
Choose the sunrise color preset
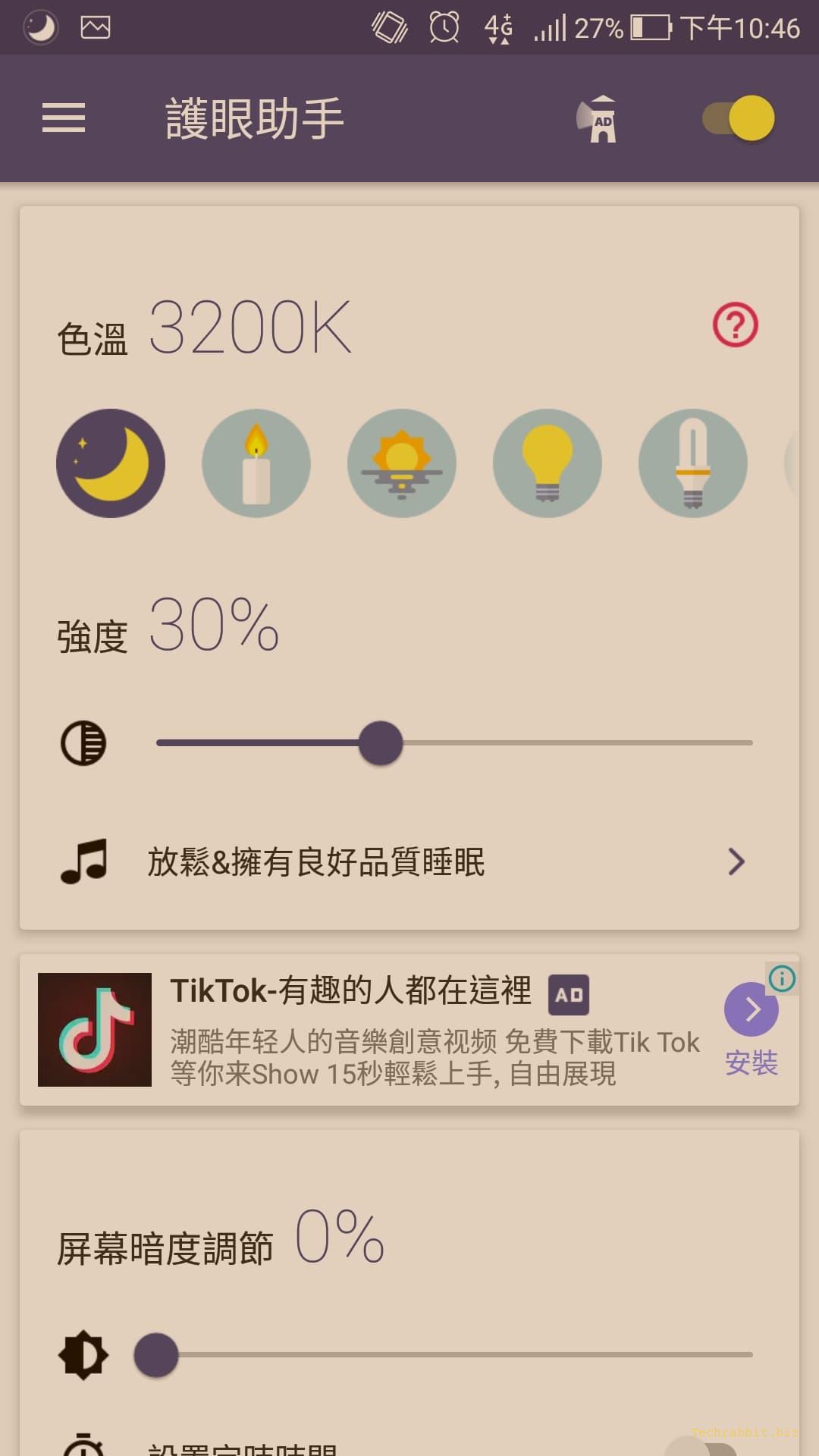pyautogui.click(x=402, y=463)
